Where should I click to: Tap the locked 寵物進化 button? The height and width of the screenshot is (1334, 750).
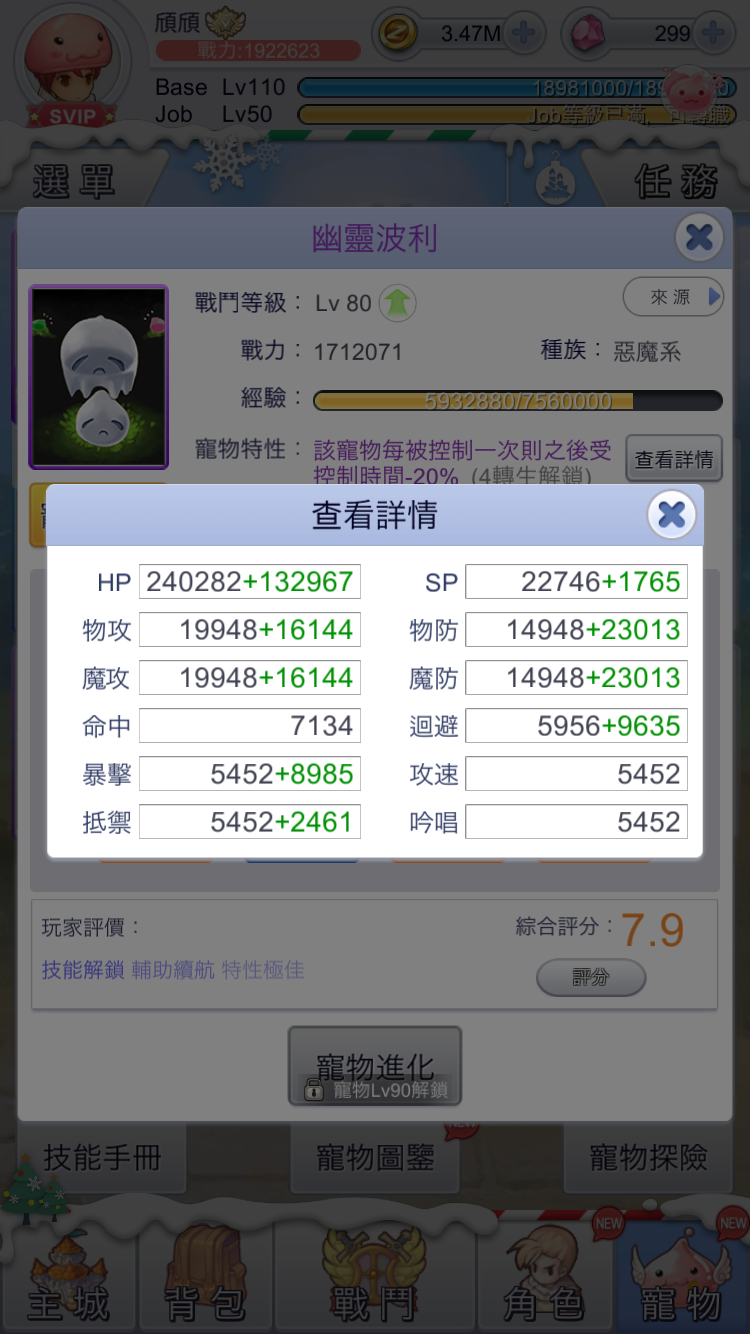pyautogui.click(x=375, y=1066)
